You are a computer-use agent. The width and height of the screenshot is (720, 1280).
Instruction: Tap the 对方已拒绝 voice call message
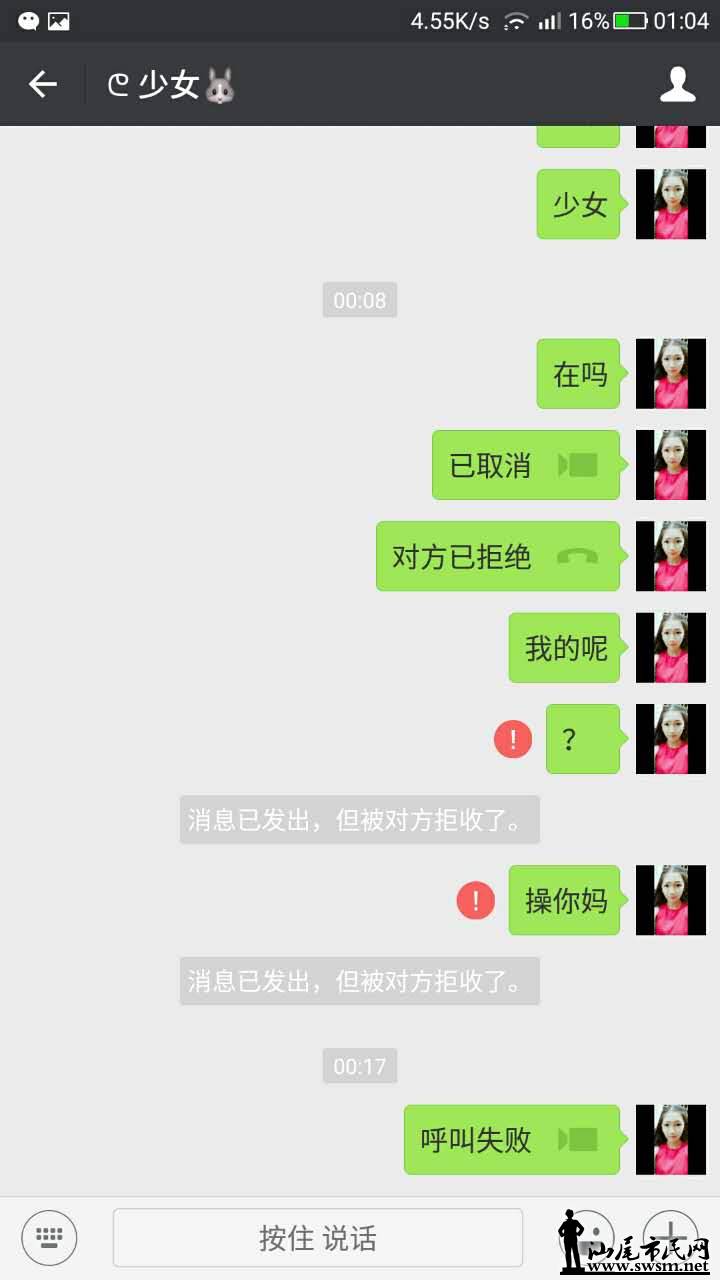(497, 556)
